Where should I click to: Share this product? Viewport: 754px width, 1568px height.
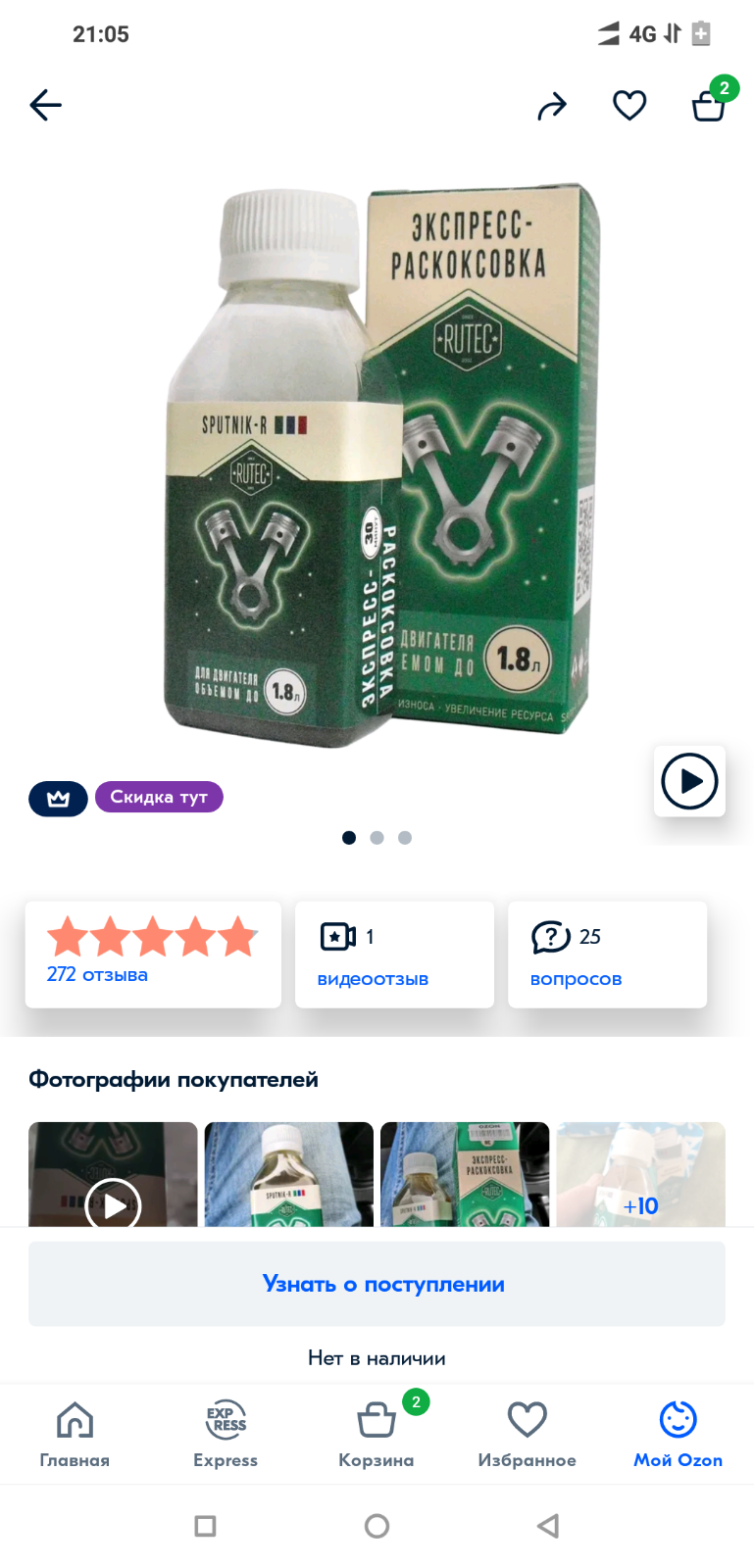pyautogui.click(x=552, y=105)
